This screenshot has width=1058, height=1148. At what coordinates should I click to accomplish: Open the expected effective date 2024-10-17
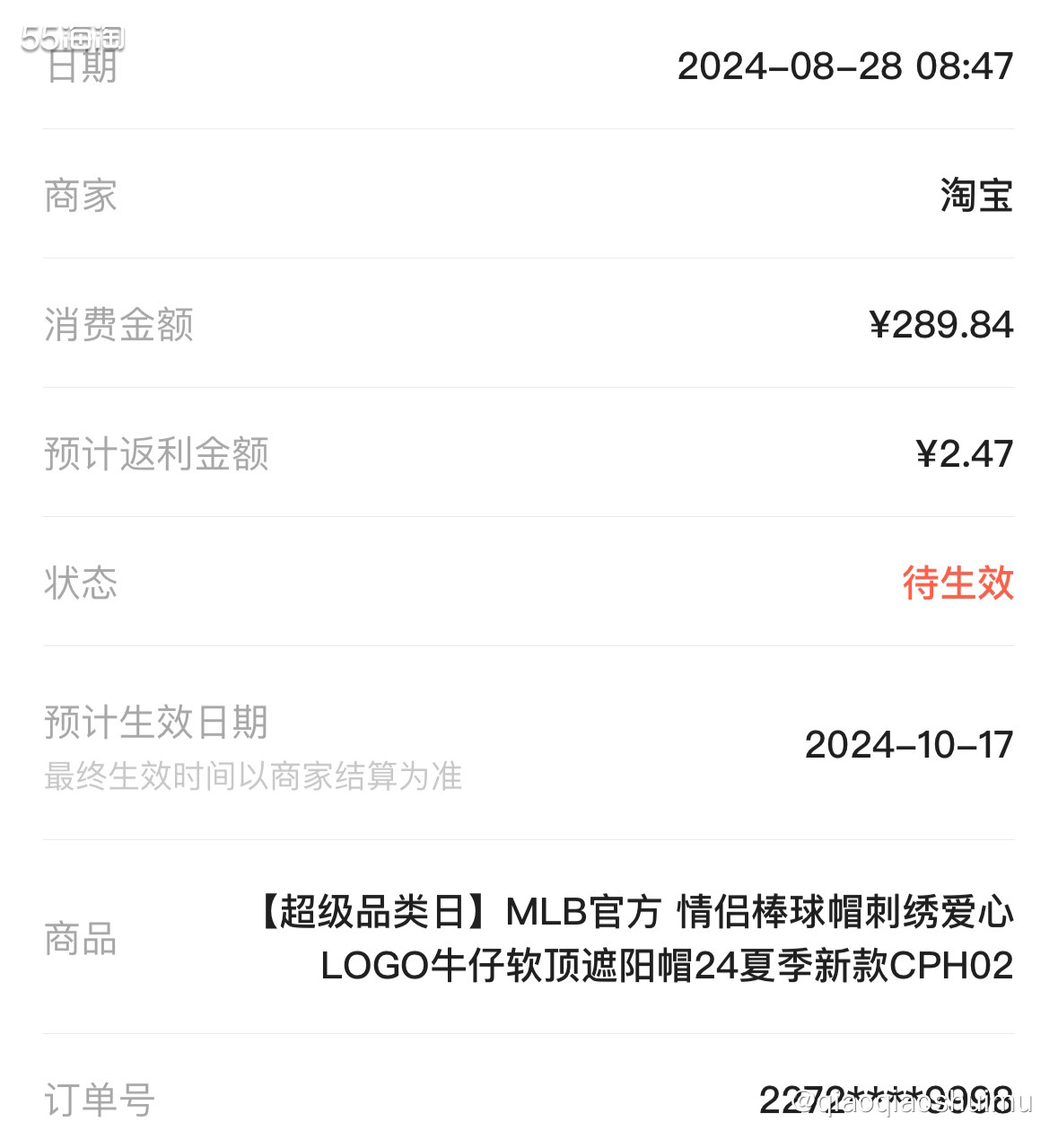pos(908,744)
